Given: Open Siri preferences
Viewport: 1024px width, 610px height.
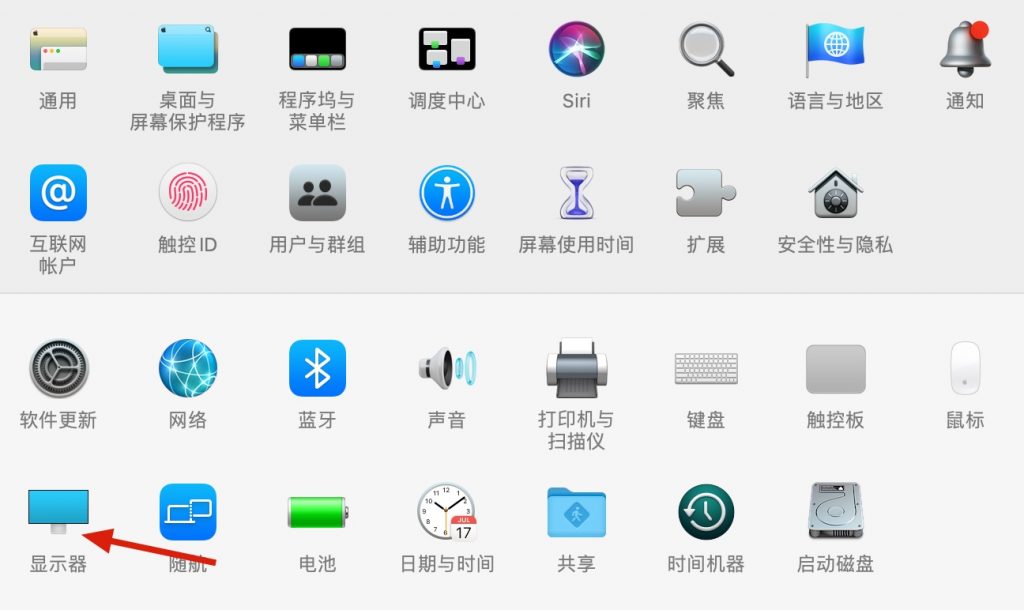Looking at the screenshot, I should 576,49.
